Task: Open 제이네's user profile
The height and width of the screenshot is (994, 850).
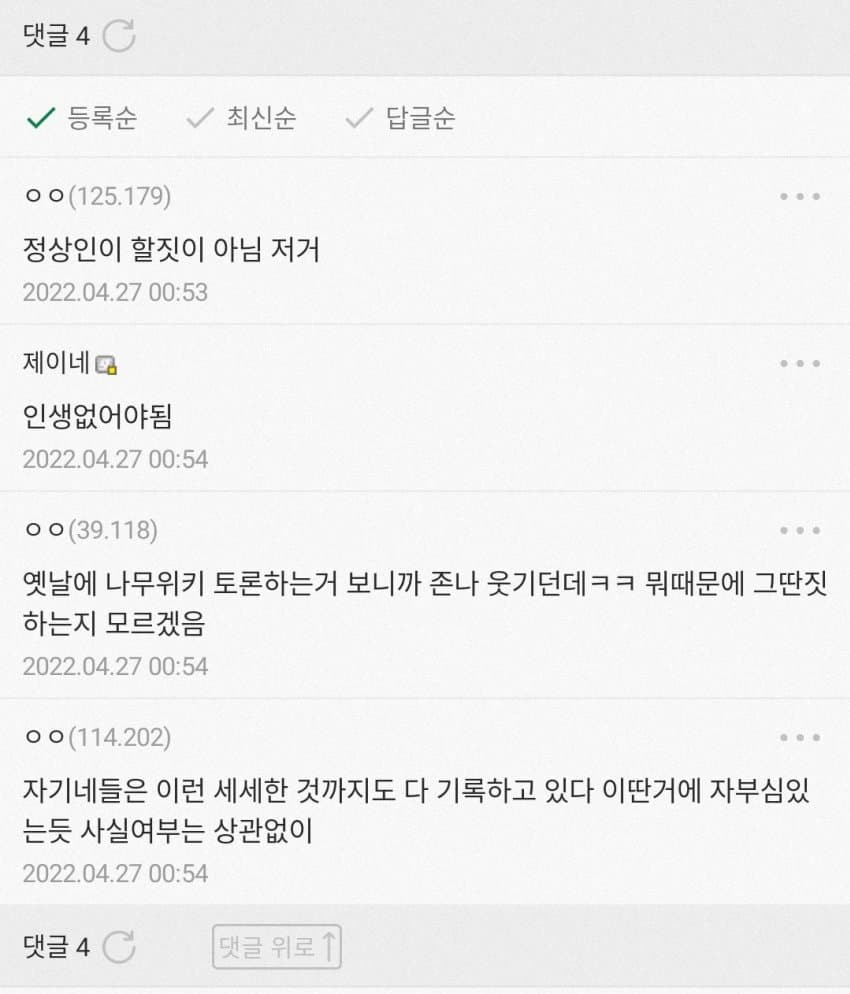Action: point(58,364)
